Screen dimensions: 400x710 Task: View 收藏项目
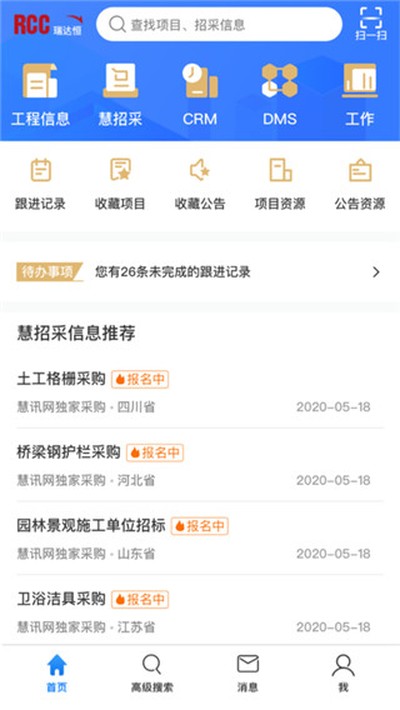(120, 184)
